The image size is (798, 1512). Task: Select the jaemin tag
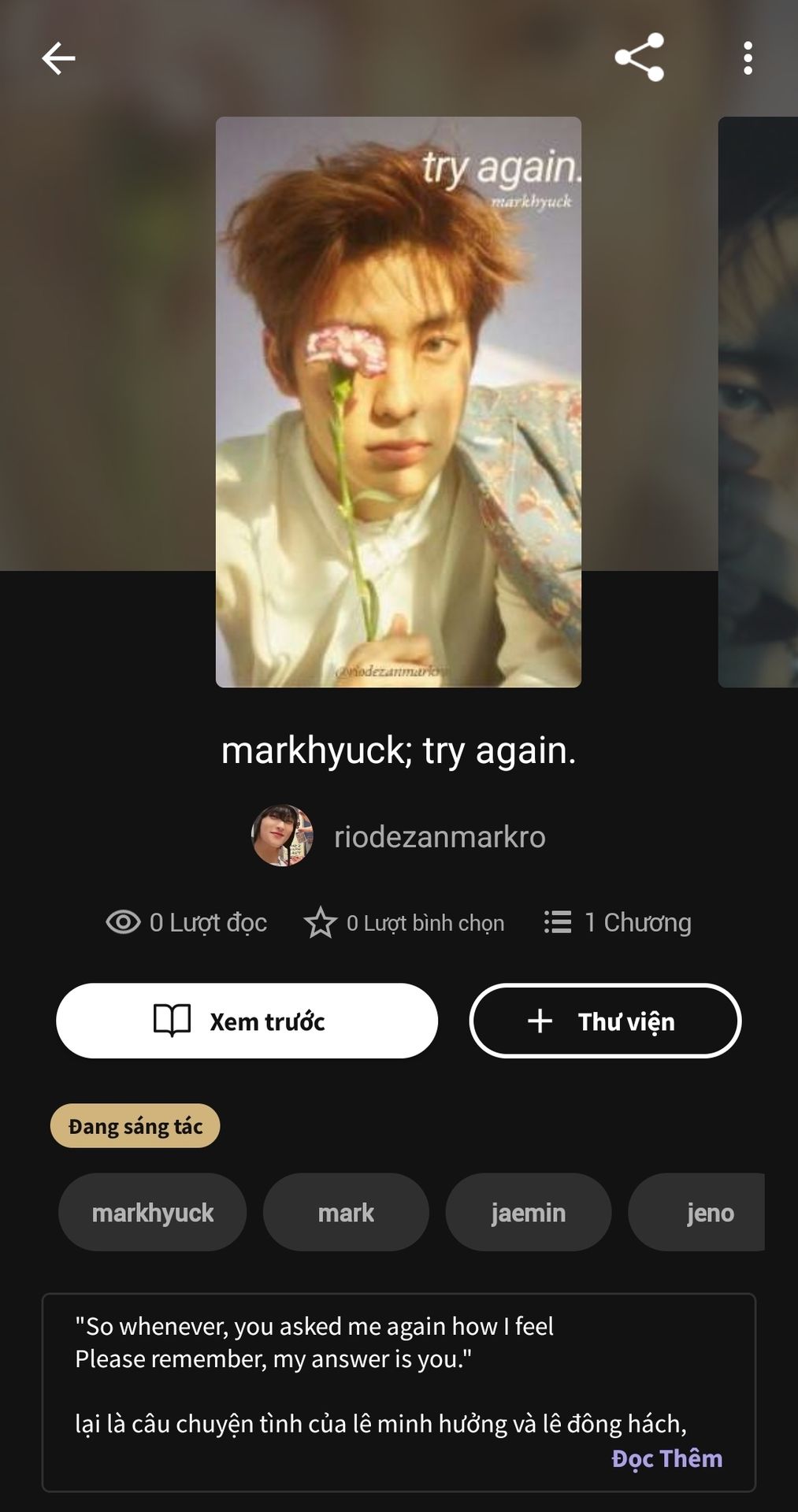click(x=528, y=1212)
